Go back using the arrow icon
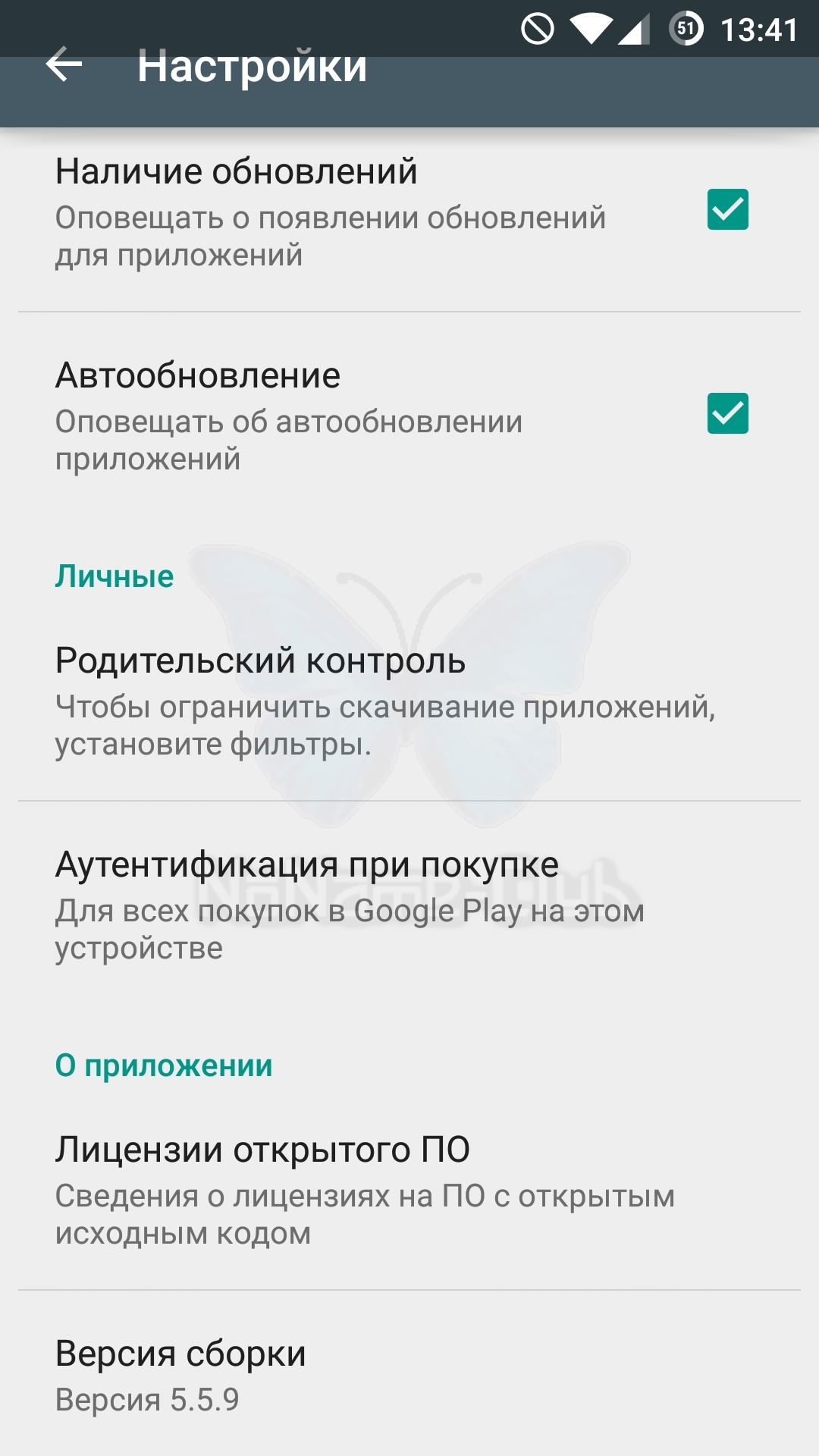Viewport: 819px width, 1456px height. point(64,65)
